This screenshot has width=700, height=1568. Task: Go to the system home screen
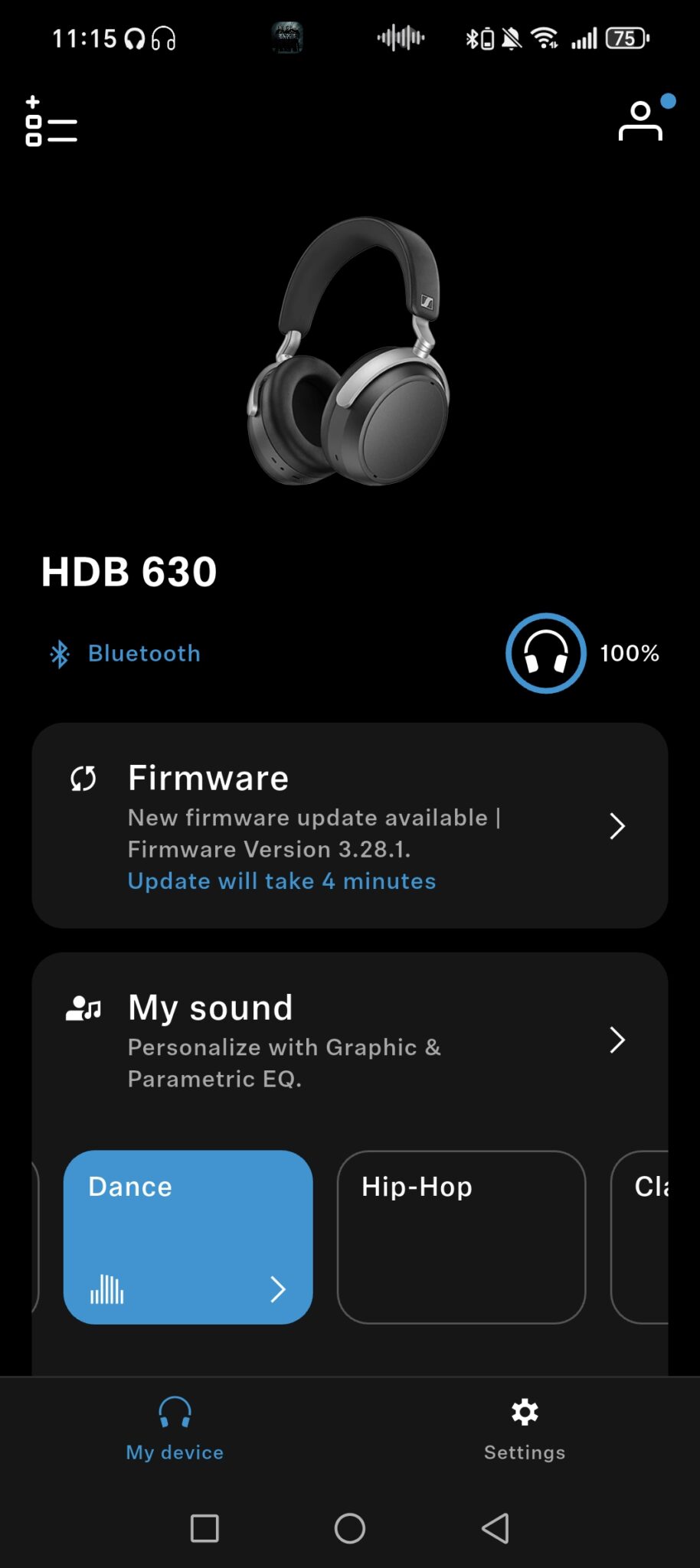pos(350,1528)
